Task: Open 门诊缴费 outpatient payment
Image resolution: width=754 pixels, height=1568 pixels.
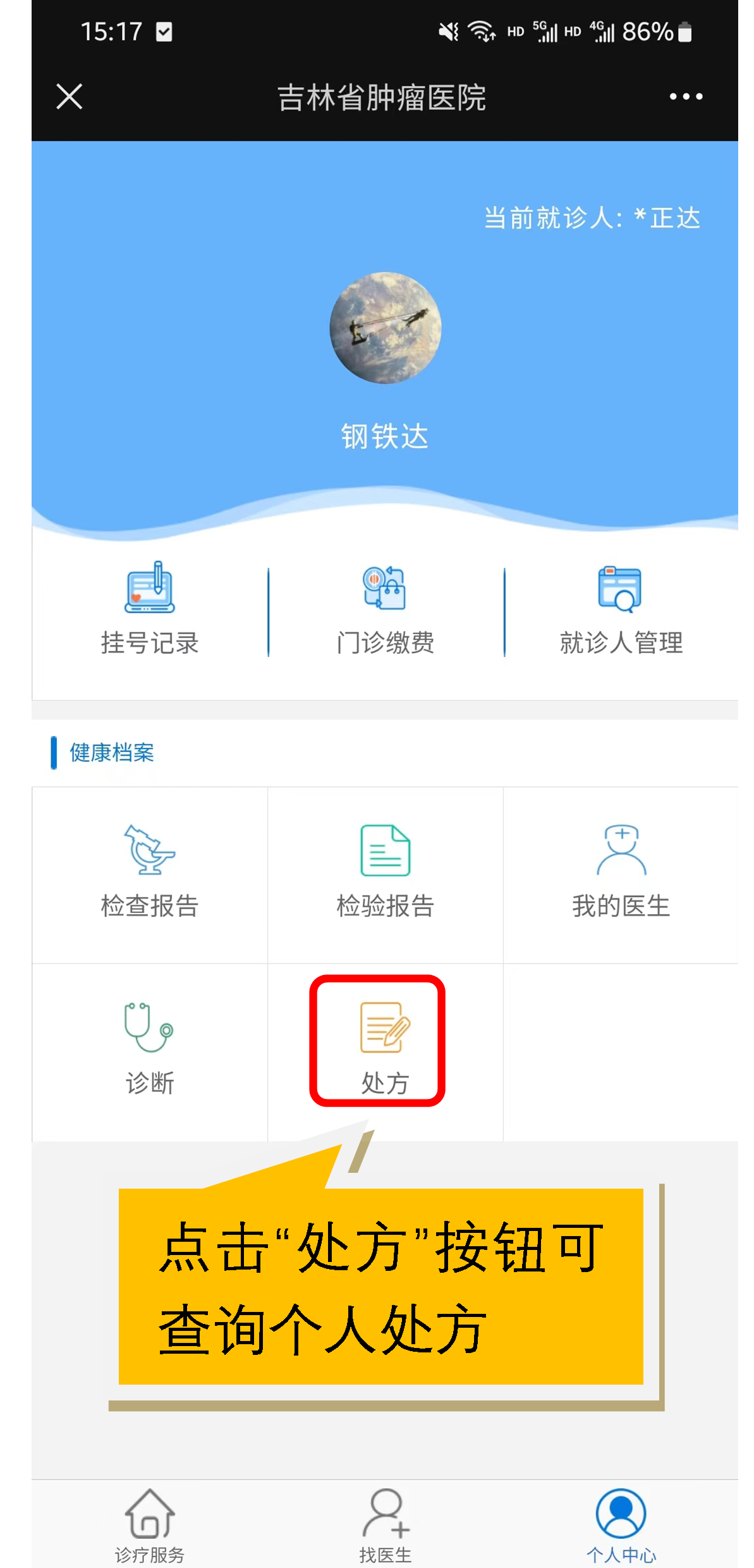Action: (385, 608)
